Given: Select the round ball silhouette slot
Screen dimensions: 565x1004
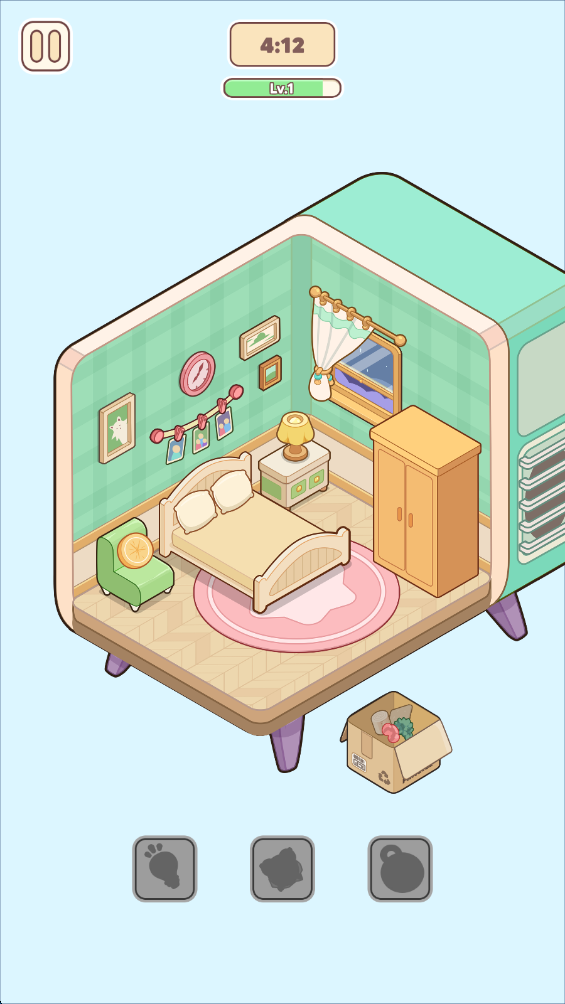Looking at the screenshot, I should (400, 868).
